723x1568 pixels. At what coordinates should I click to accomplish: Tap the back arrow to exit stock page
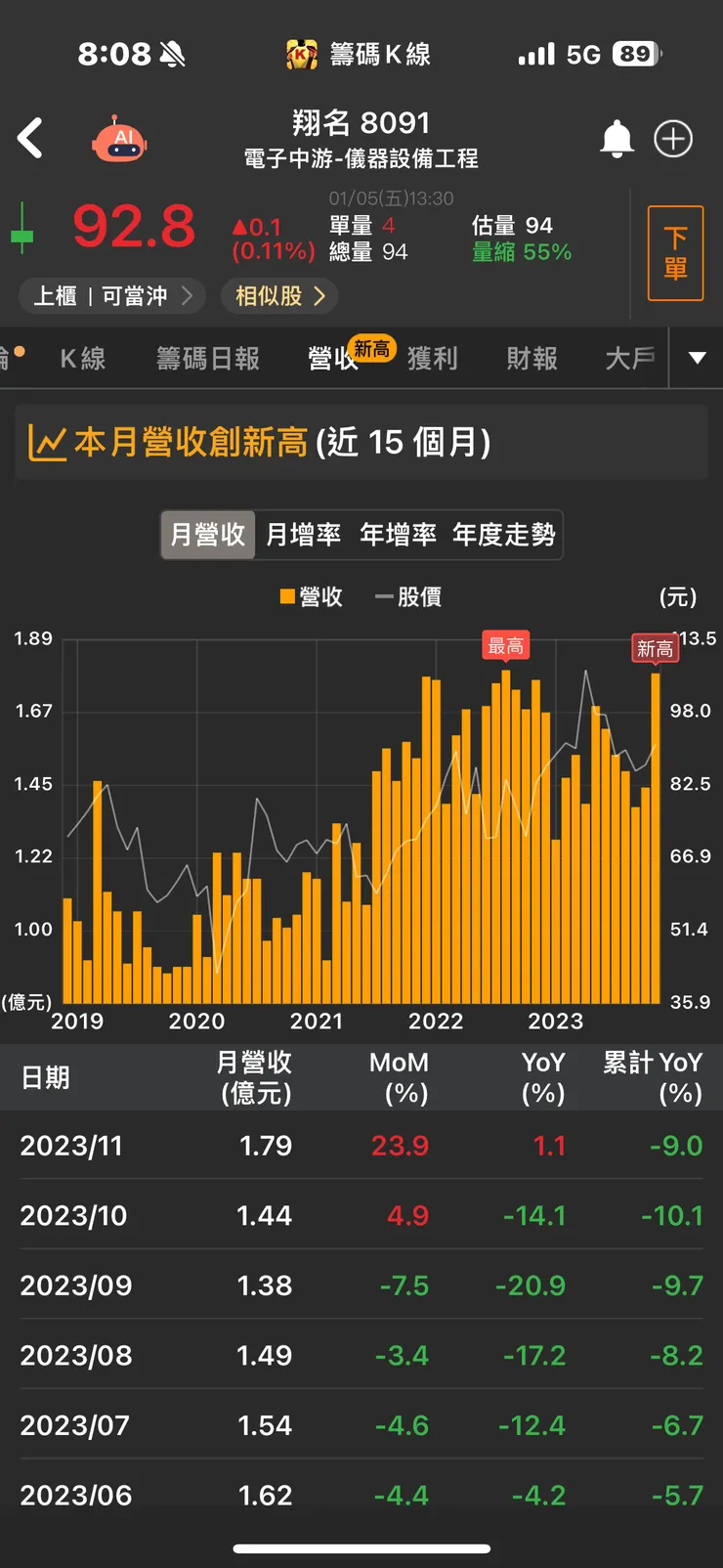point(31,138)
